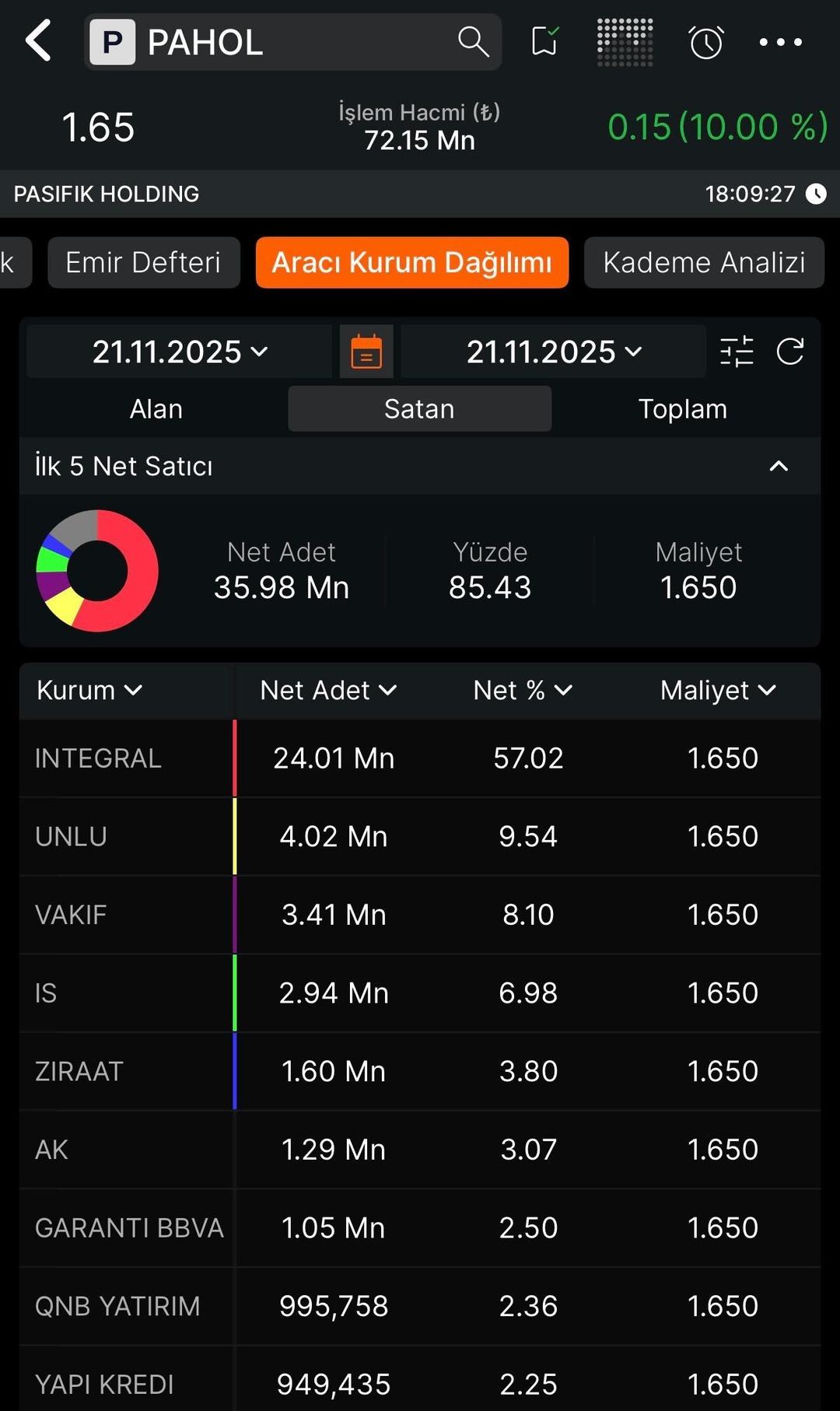
Task: Sort by the Net % column
Action: point(523,690)
